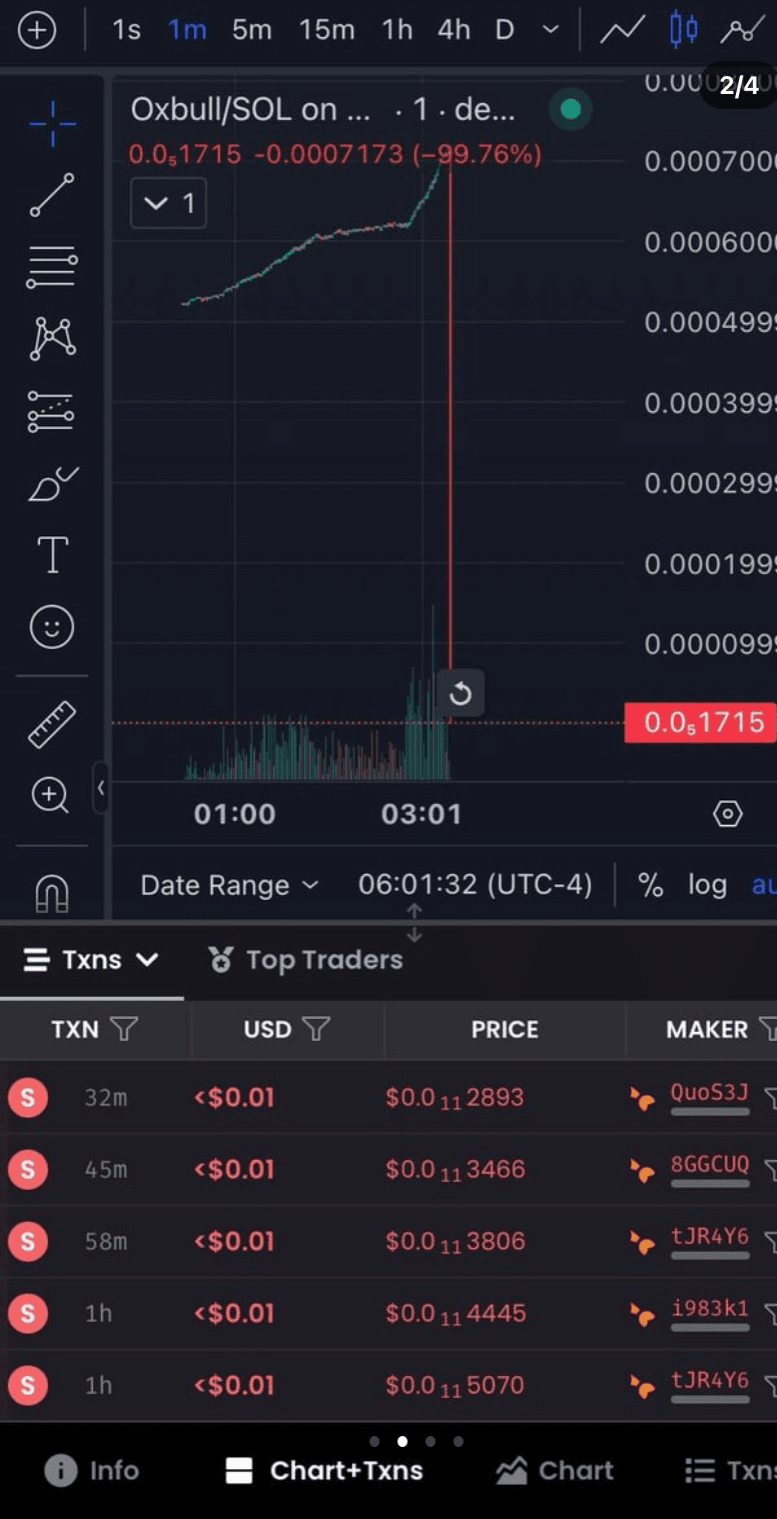
Task: Pick the text drawing tool
Action: coord(52,555)
